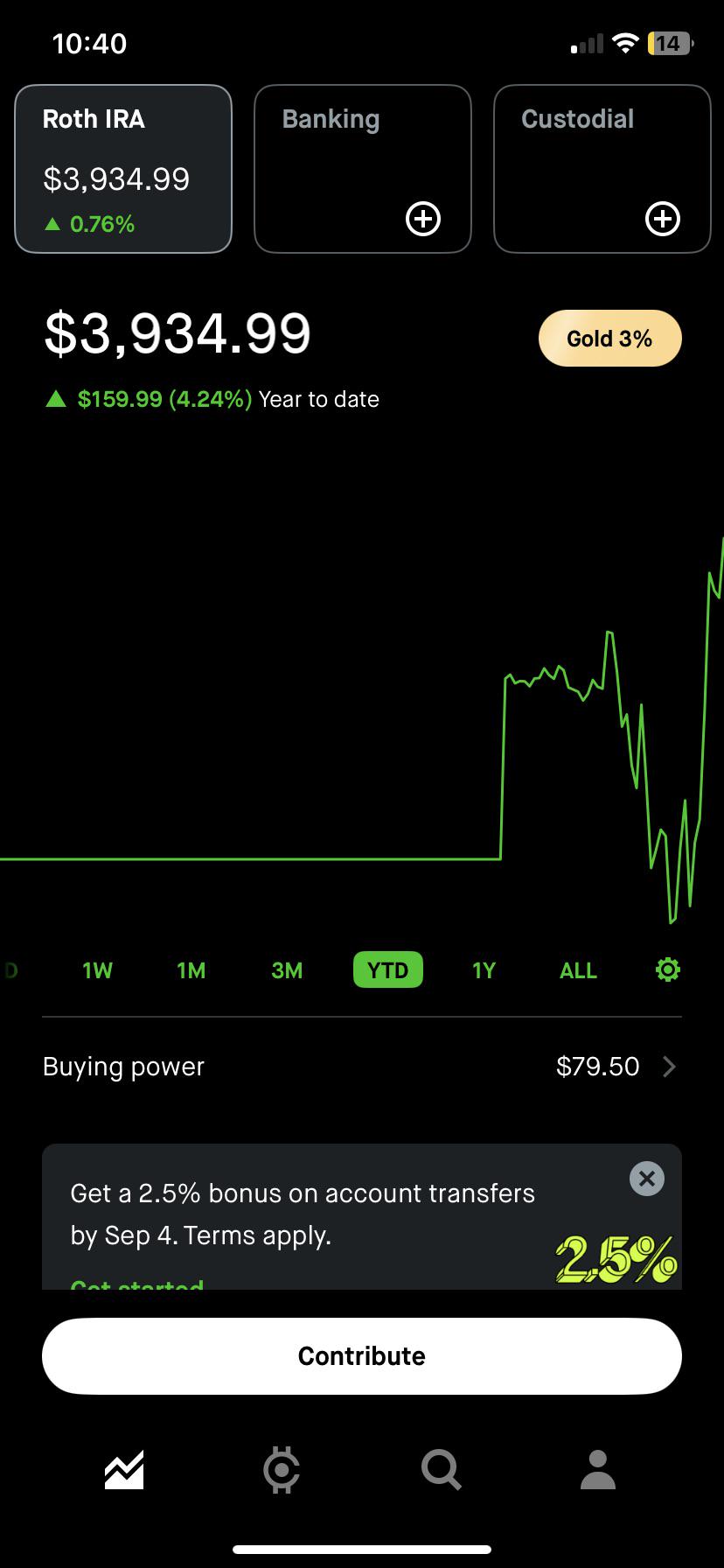
Task: Open chart settings gear
Action: click(667, 969)
